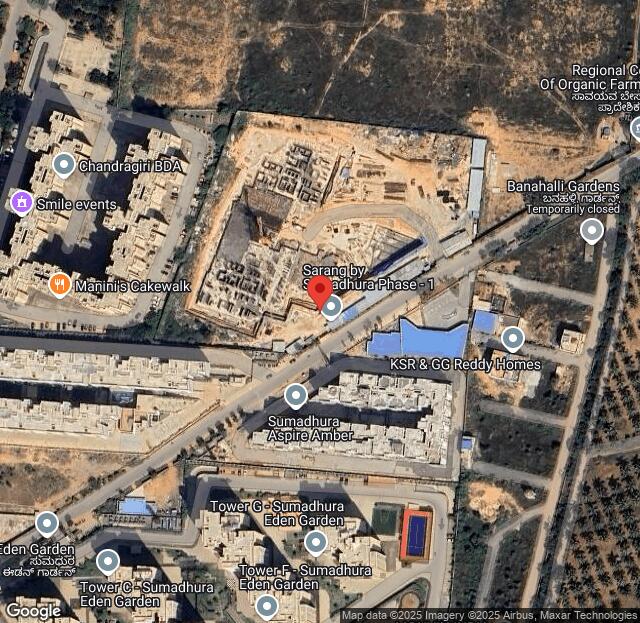Select Tower F - Sumadhura Eden Garden marker
This screenshot has height=623, width=640.
[x=266, y=606]
